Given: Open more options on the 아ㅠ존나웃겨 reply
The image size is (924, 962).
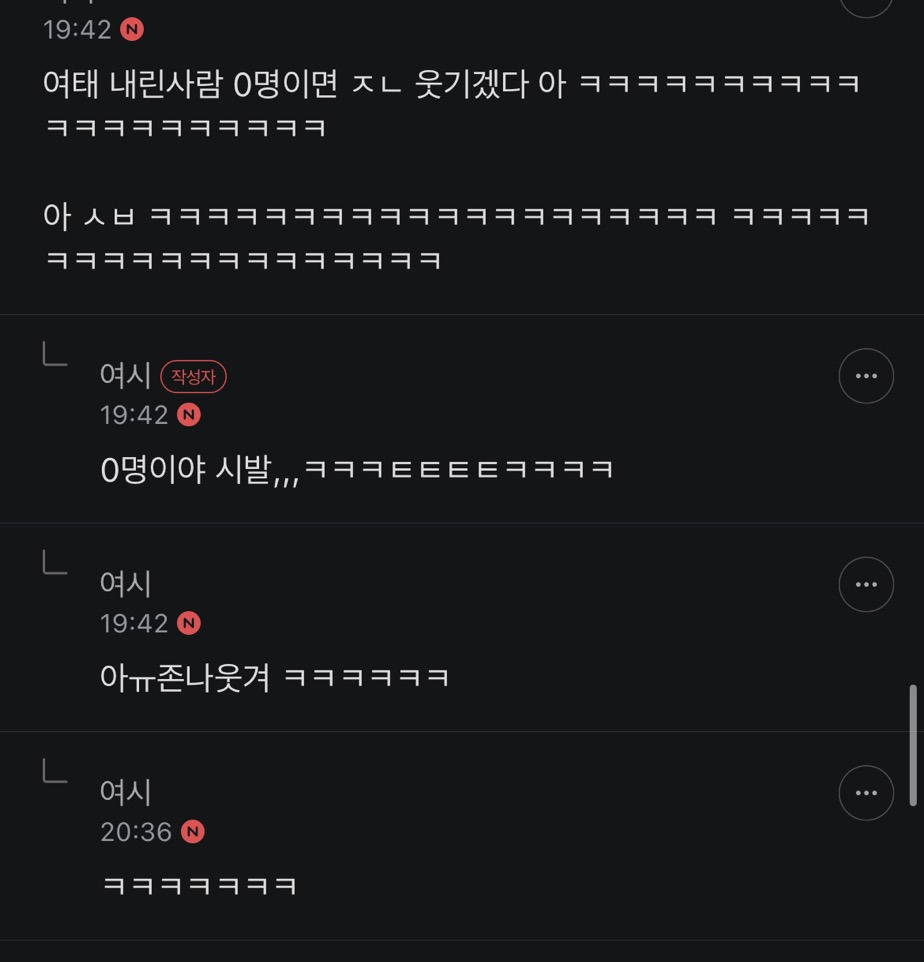Looking at the screenshot, I should pos(865,584).
